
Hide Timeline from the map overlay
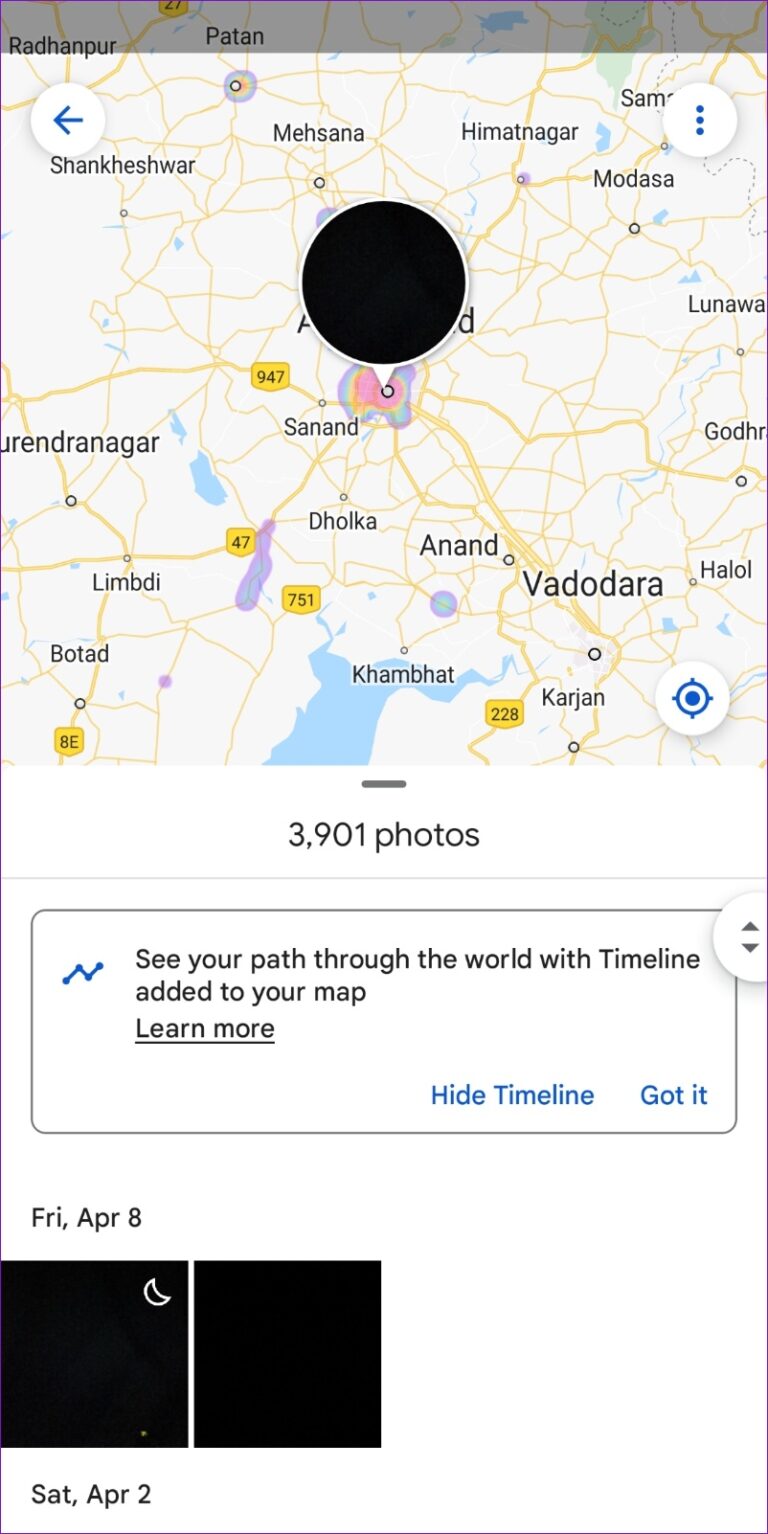coord(512,1095)
